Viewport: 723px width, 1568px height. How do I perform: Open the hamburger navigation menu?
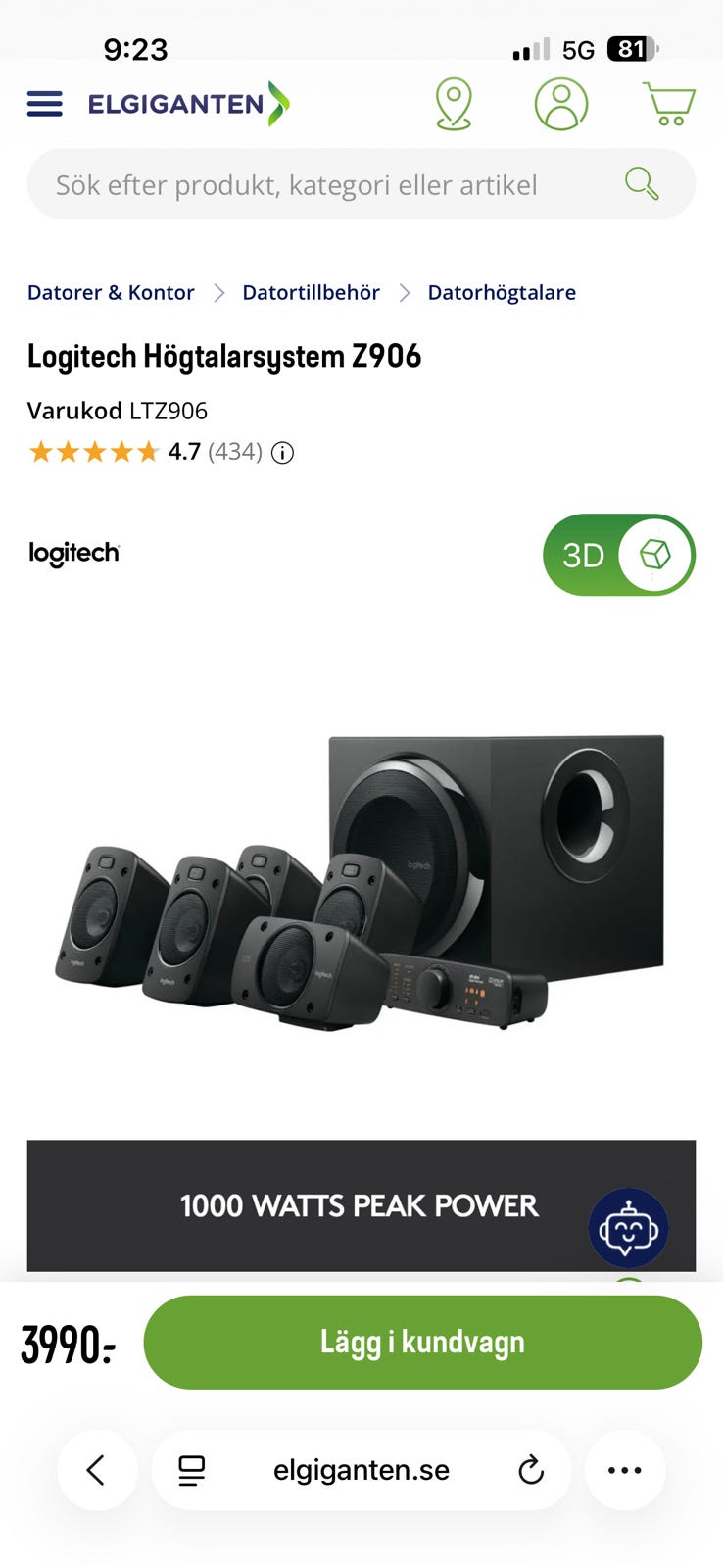pos(45,104)
